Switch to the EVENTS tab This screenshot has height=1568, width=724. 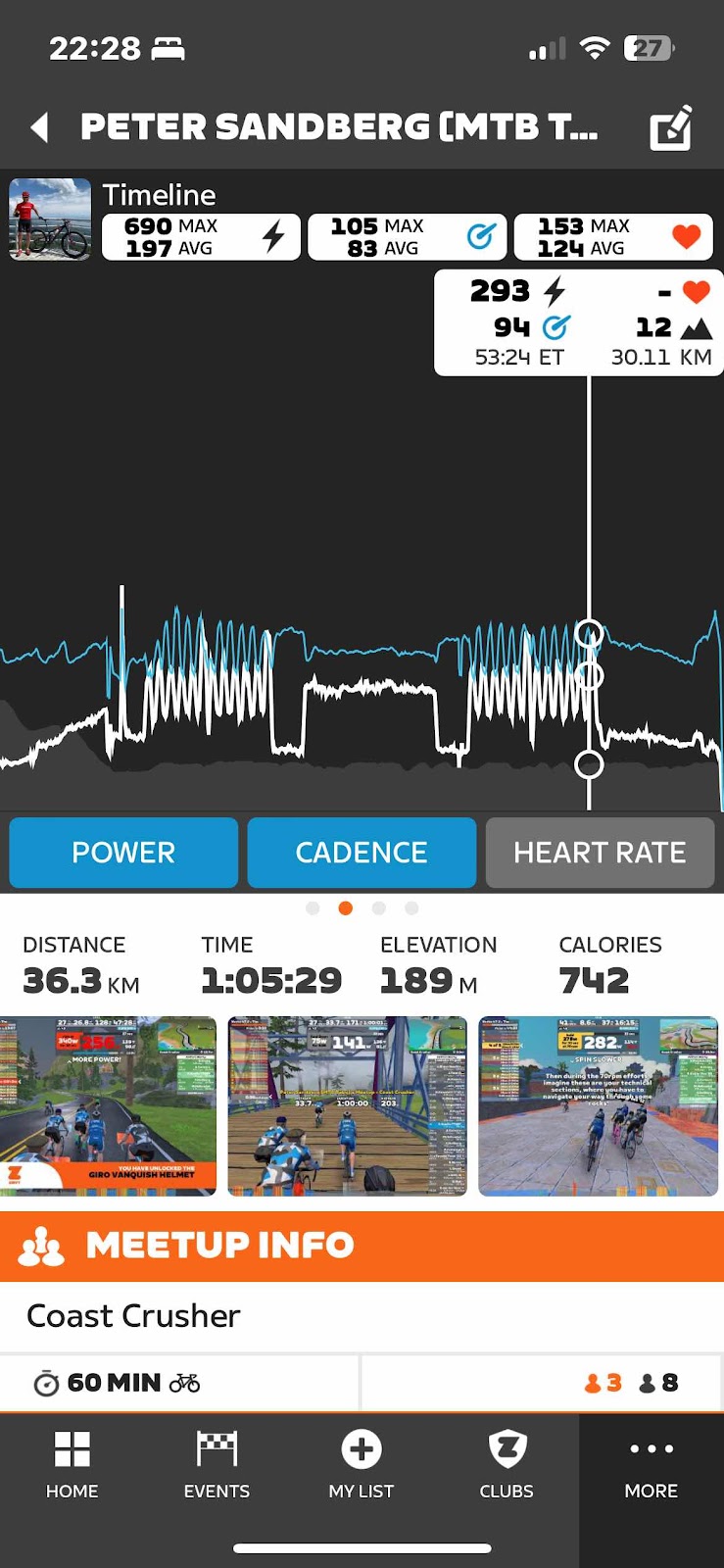click(217, 1465)
